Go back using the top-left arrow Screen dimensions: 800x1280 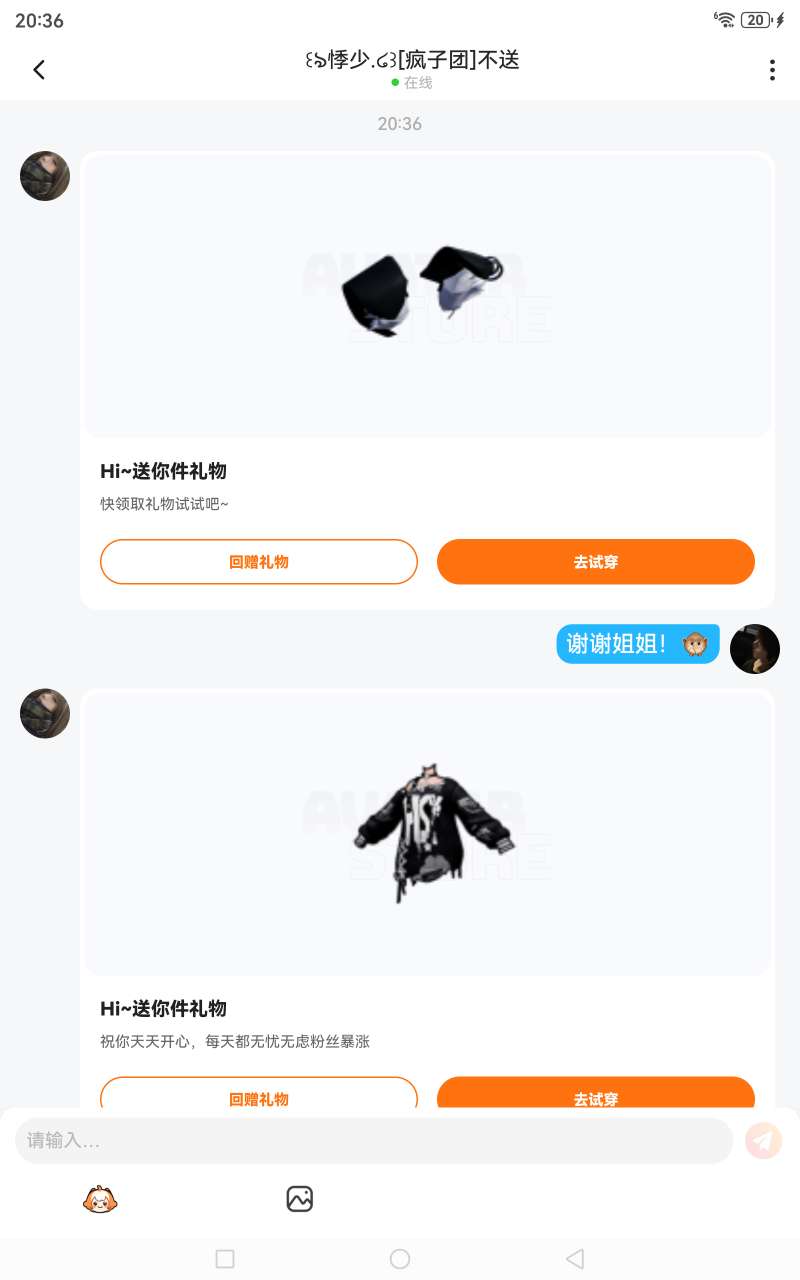tap(39, 70)
